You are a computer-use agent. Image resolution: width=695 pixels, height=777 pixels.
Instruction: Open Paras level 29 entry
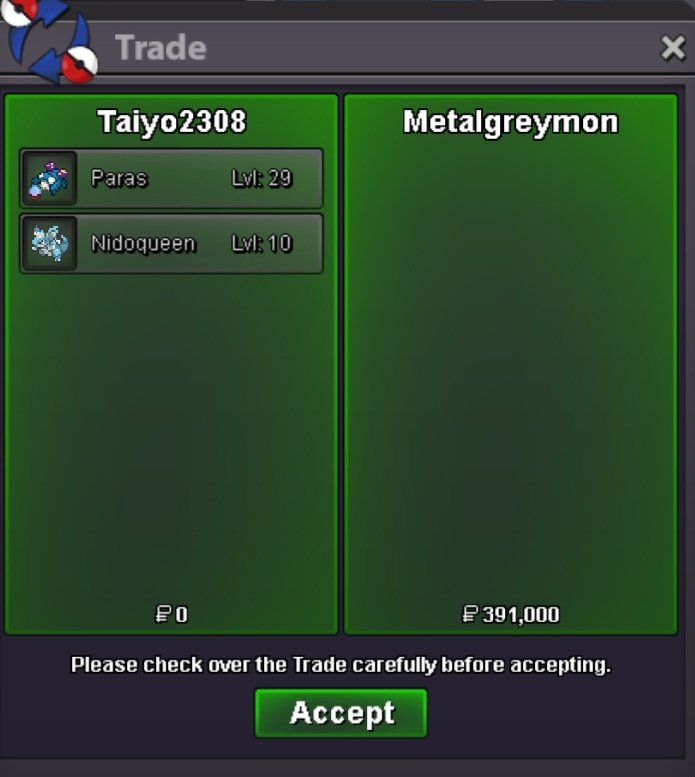(171, 179)
